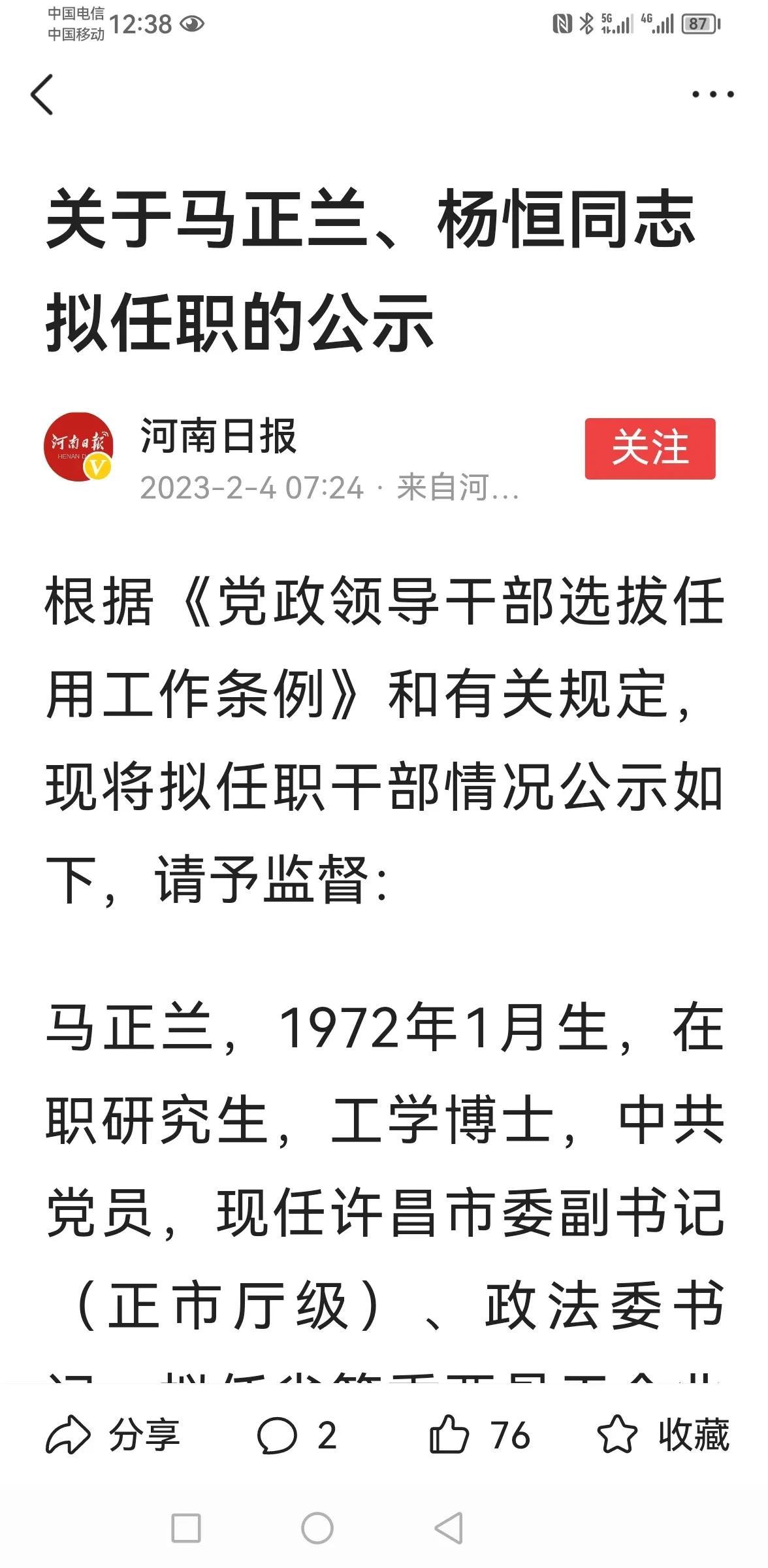The width and height of the screenshot is (768, 1568).
Task: Share this article via 分享
Action: [113, 1435]
